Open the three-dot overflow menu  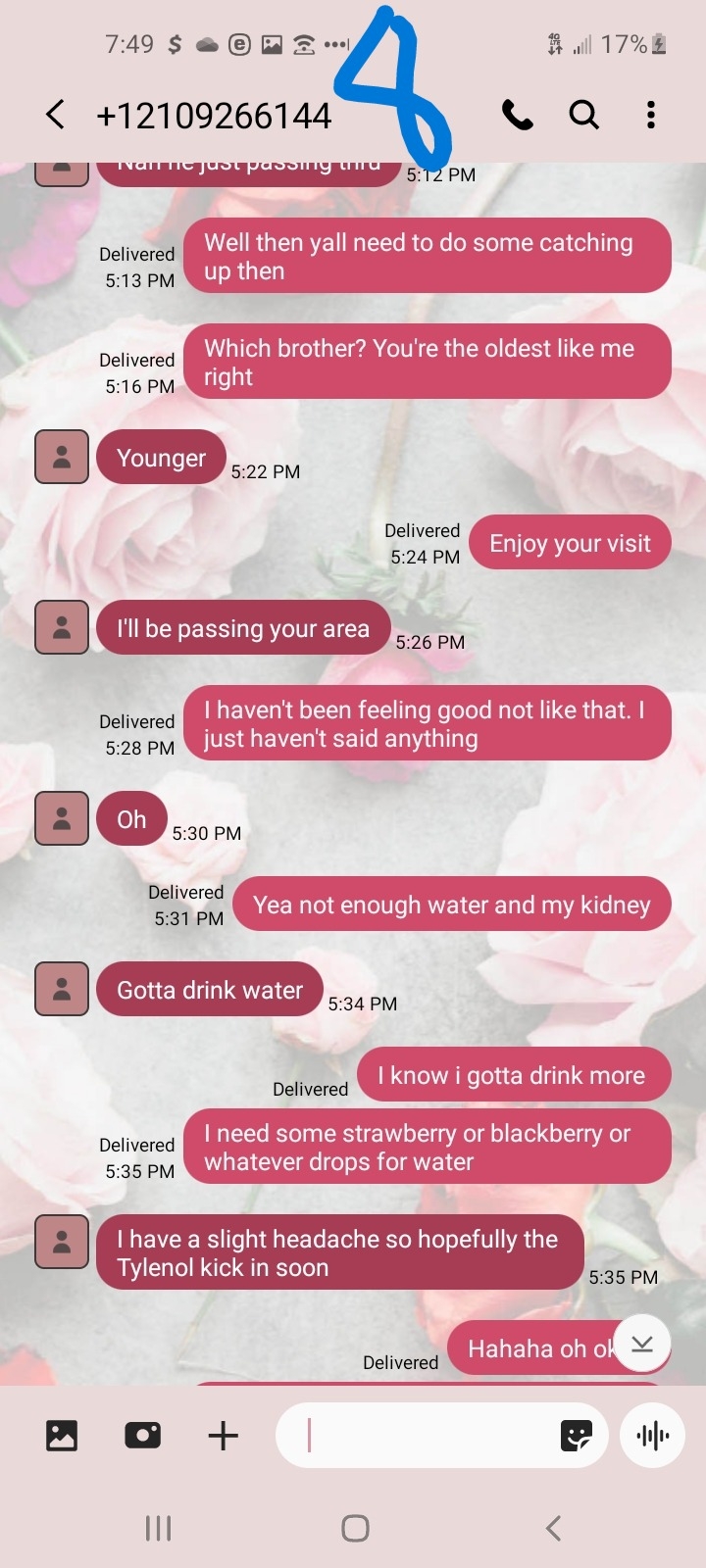tap(650, 116)
